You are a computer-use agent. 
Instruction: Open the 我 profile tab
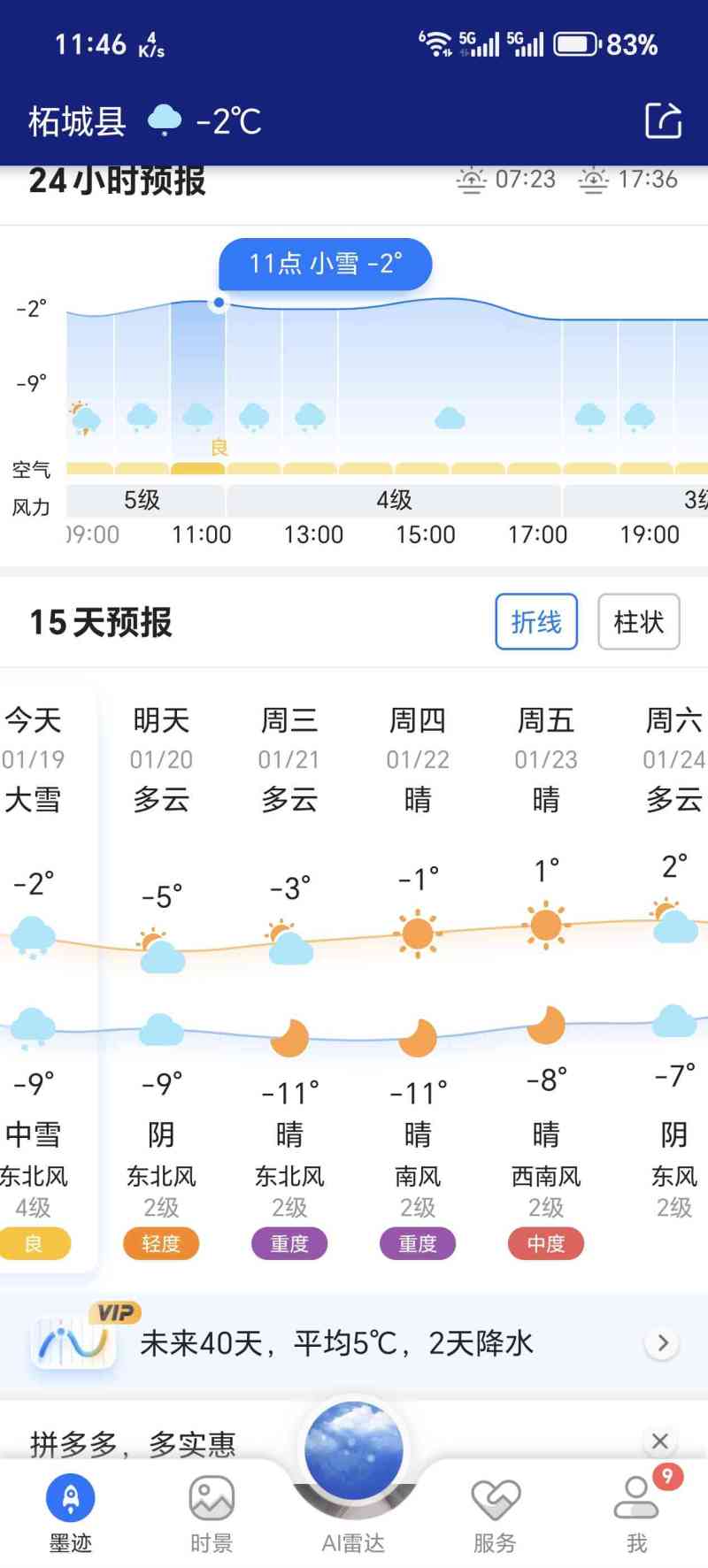(636, 1513)
